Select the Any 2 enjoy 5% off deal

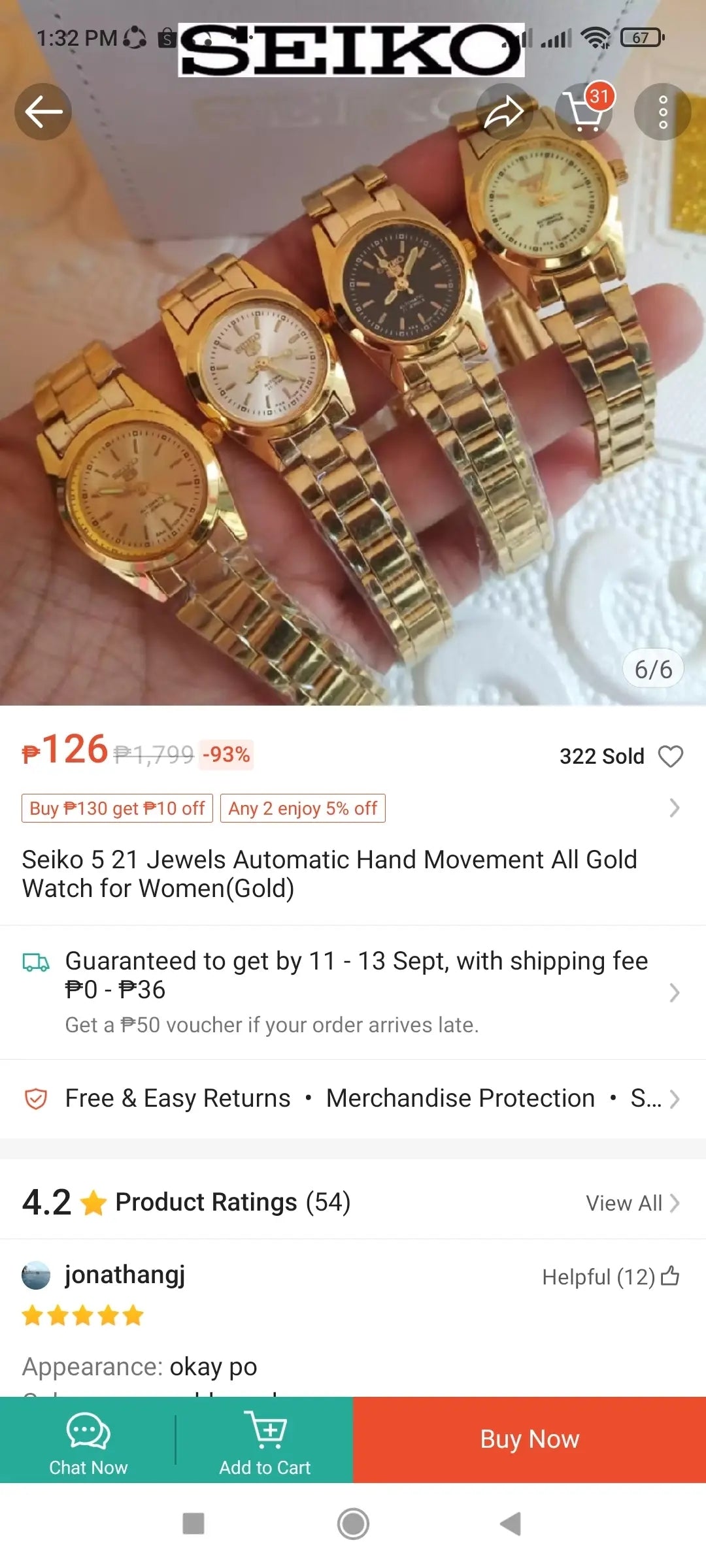coord(303,808)
